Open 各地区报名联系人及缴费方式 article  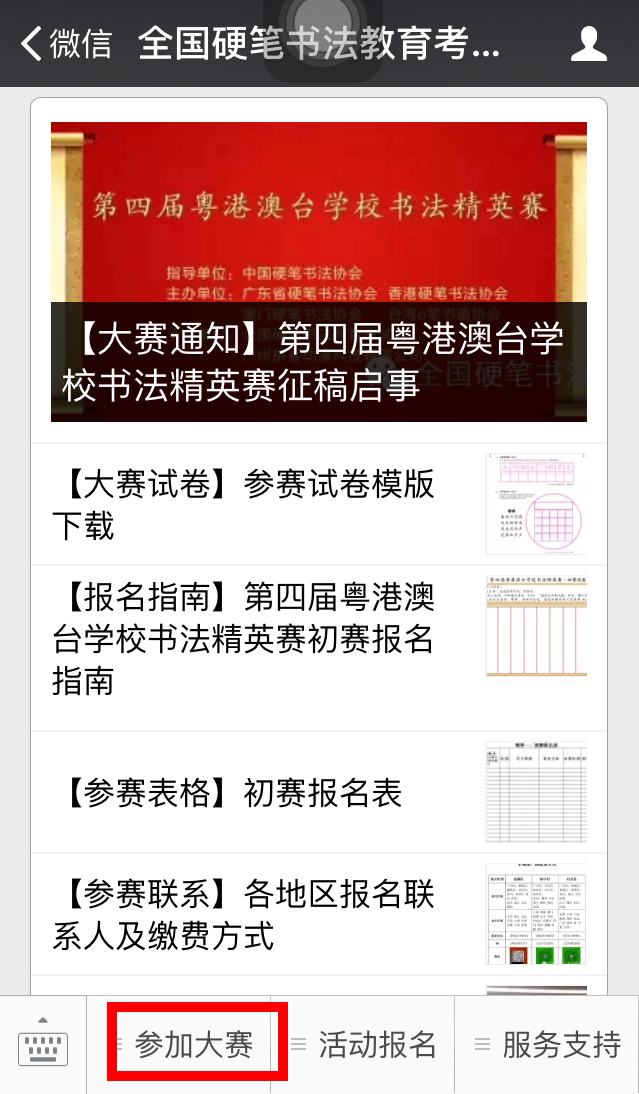tap(319, 914)
